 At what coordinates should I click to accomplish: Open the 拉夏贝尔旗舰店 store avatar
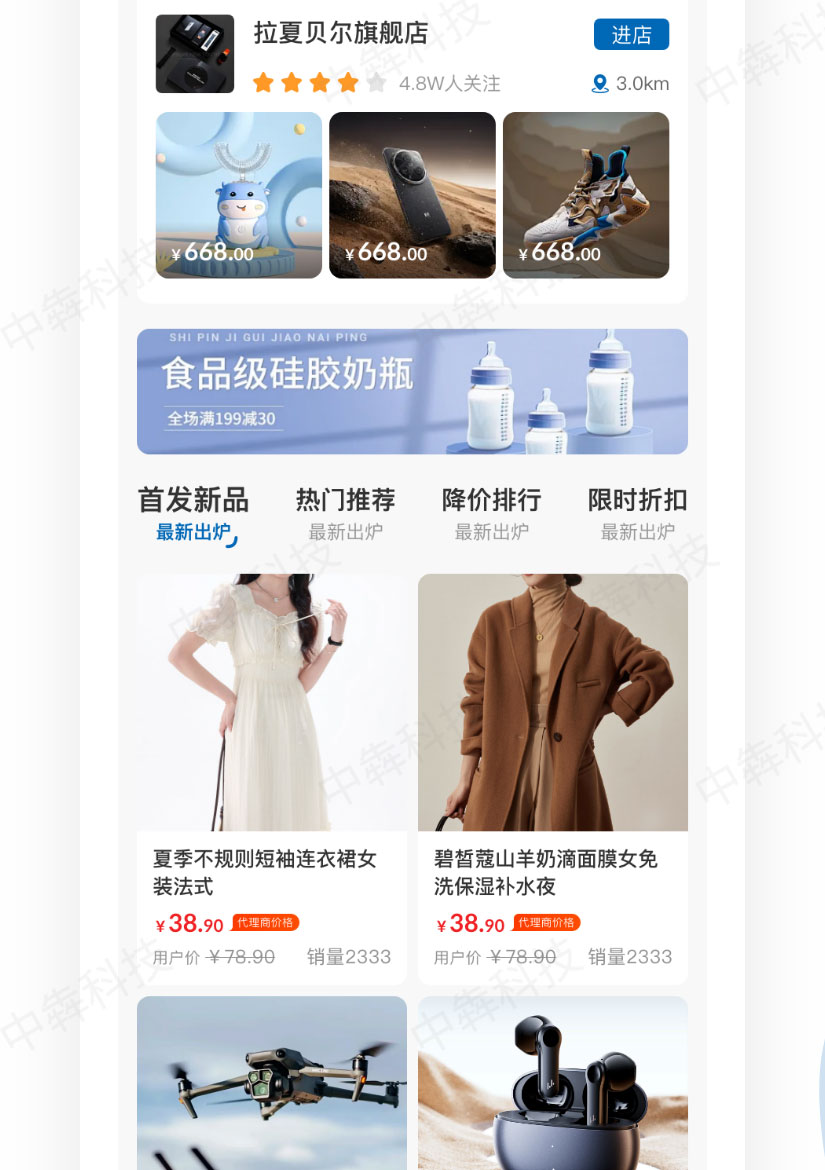coord(195,54)
